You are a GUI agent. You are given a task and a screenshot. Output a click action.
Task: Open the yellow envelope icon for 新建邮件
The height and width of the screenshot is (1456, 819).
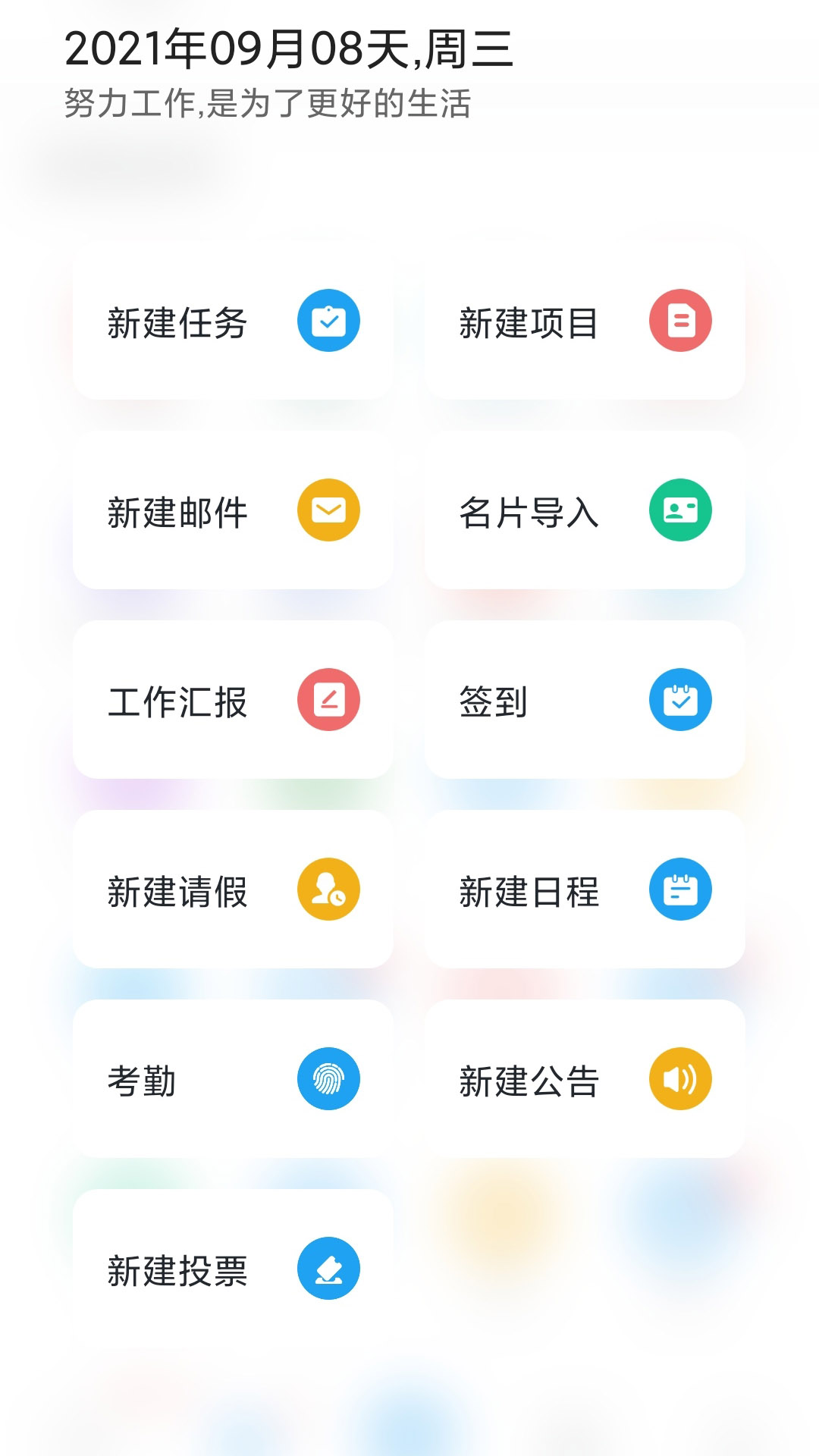point(329,510)
